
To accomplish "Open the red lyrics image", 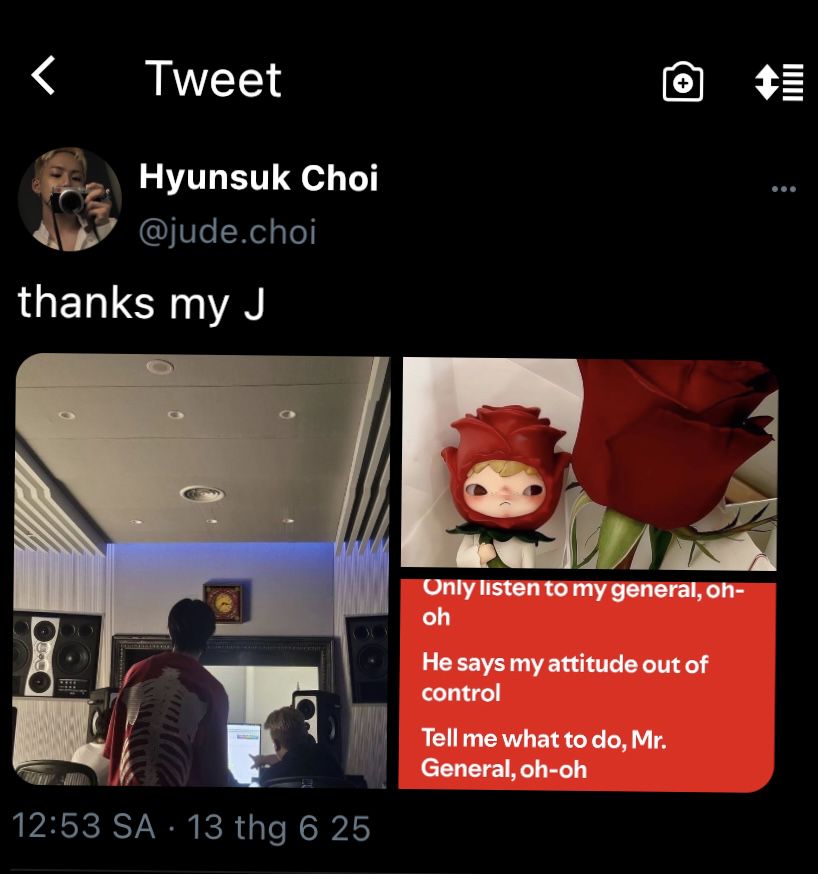I will tap(586, 684).
